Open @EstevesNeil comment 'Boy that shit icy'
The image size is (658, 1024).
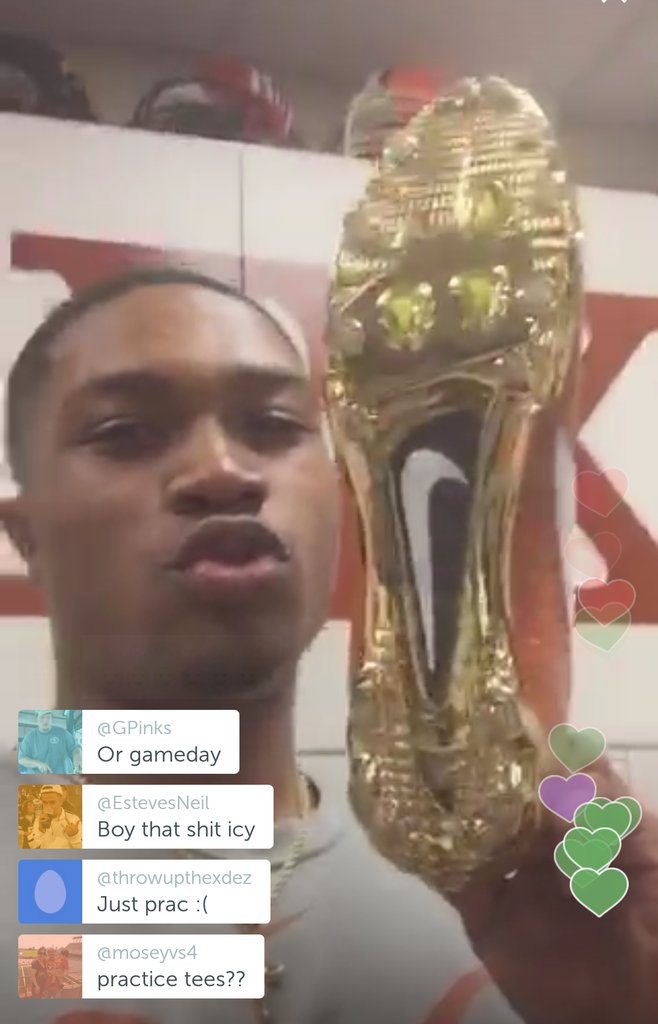tap(176, 818)
